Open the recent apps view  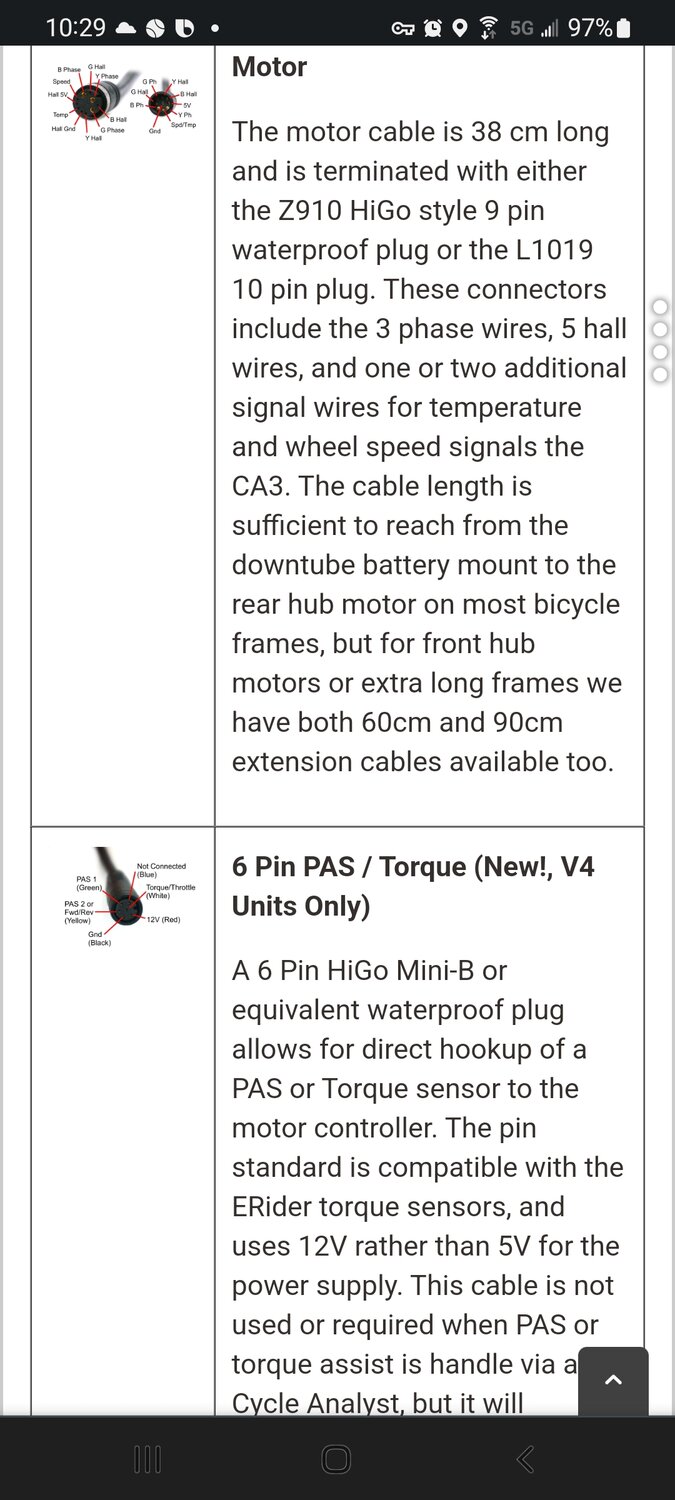(x=147, y=1459)
